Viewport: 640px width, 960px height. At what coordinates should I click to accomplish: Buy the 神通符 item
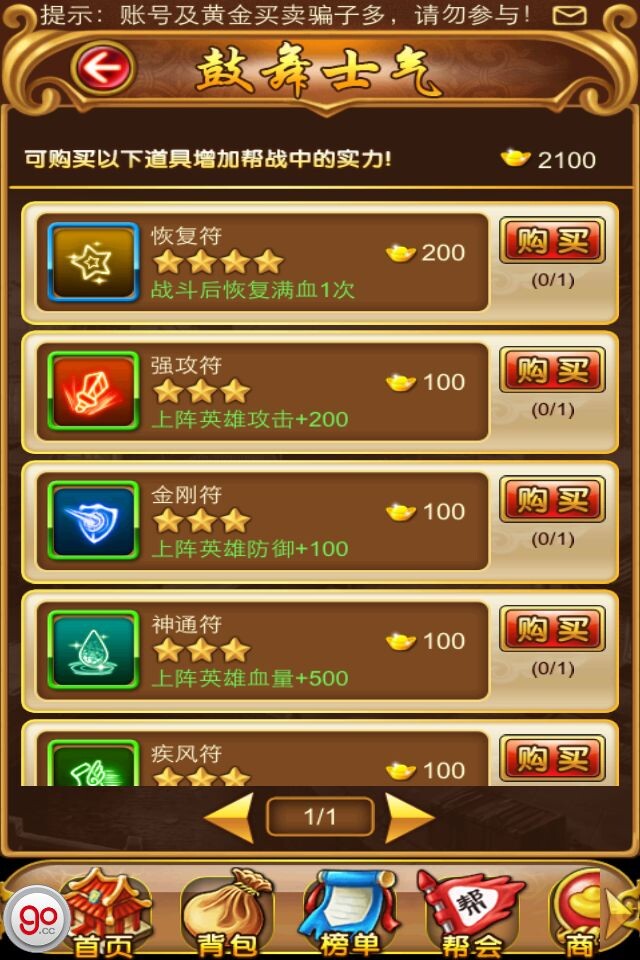(552, 630)
